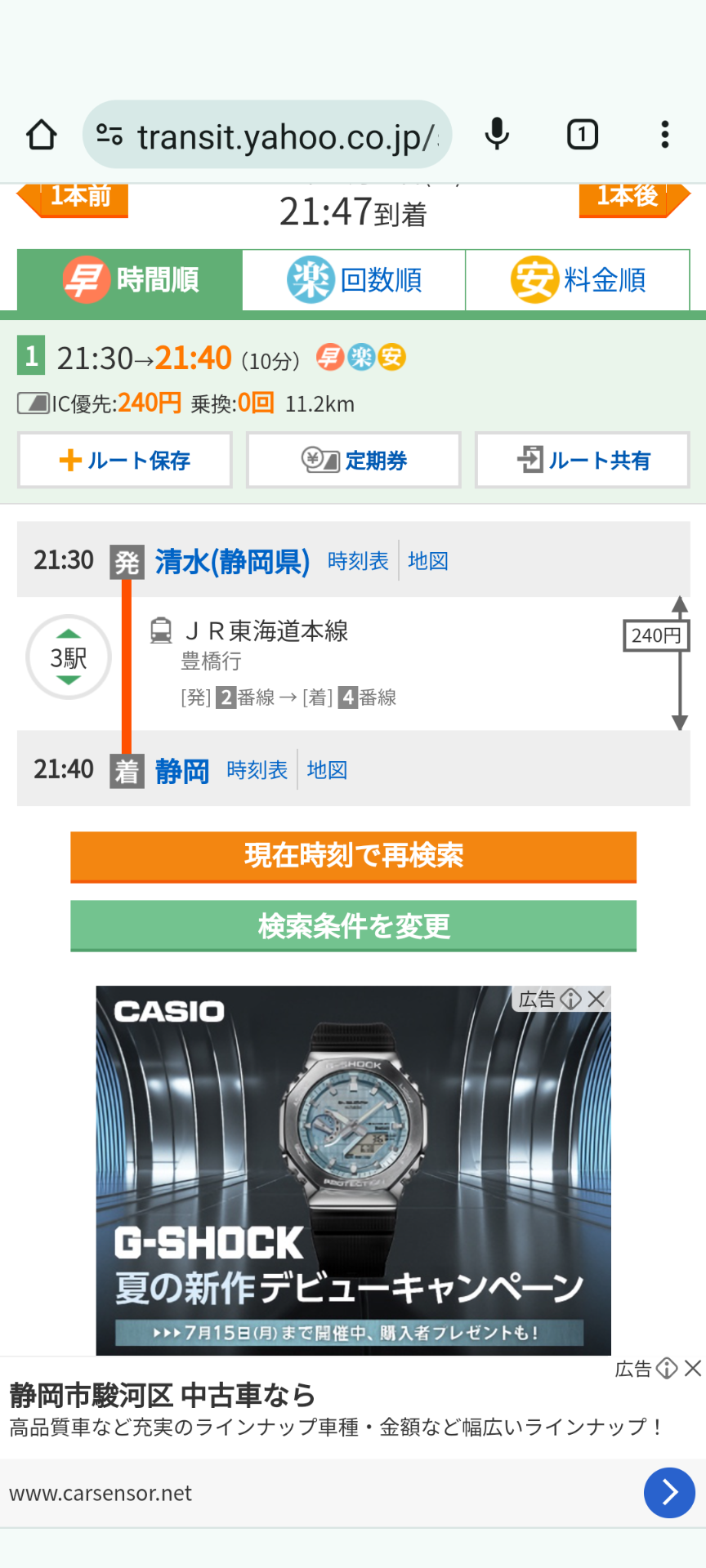Open the browser tab switcher
The height and width of the screenshot is (1568, 706).
(x=583, y=135)
